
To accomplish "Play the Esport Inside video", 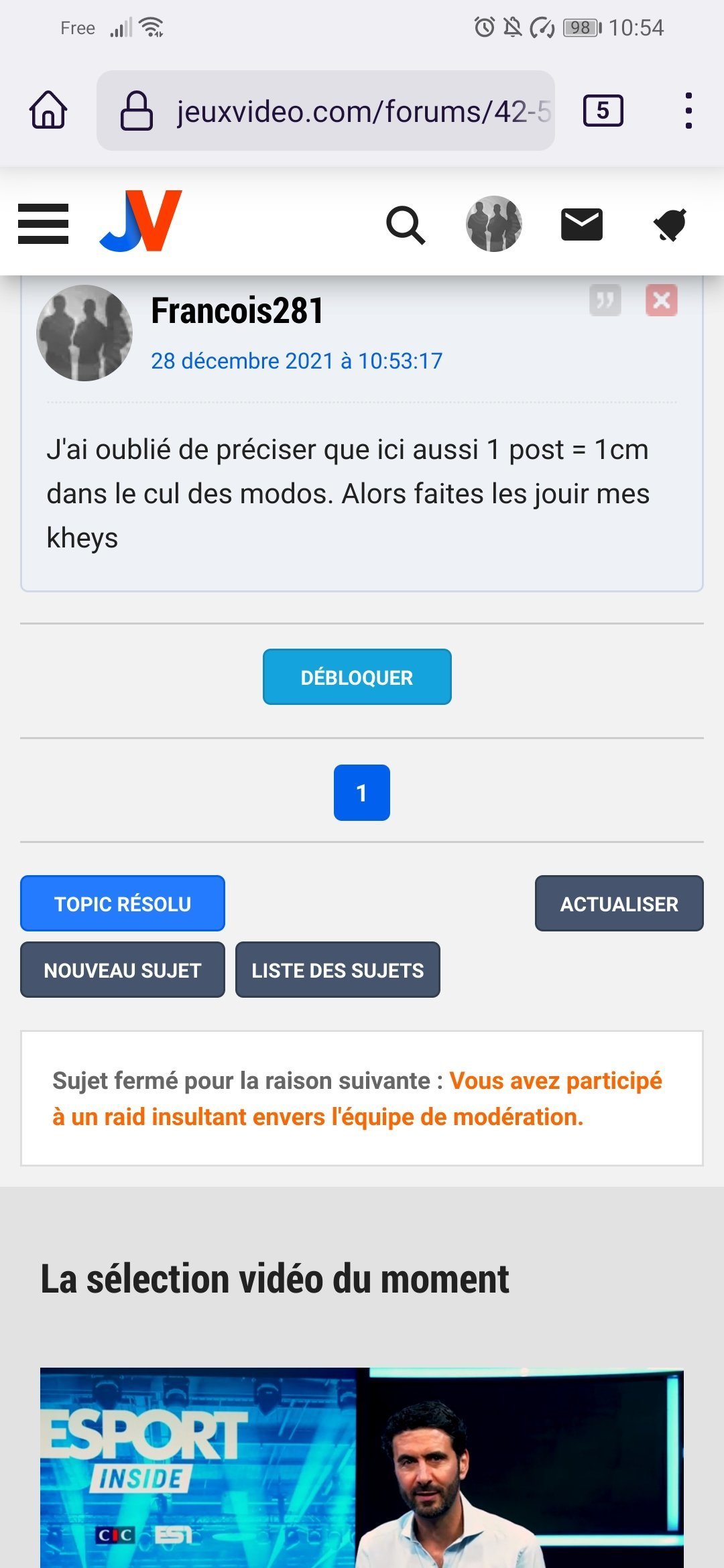I will point(362,1467).
